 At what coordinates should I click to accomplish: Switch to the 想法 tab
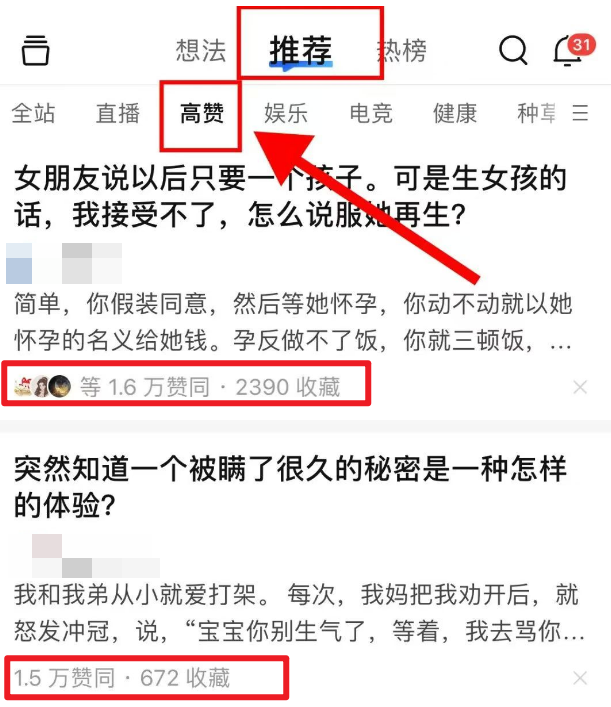(201, 50)
